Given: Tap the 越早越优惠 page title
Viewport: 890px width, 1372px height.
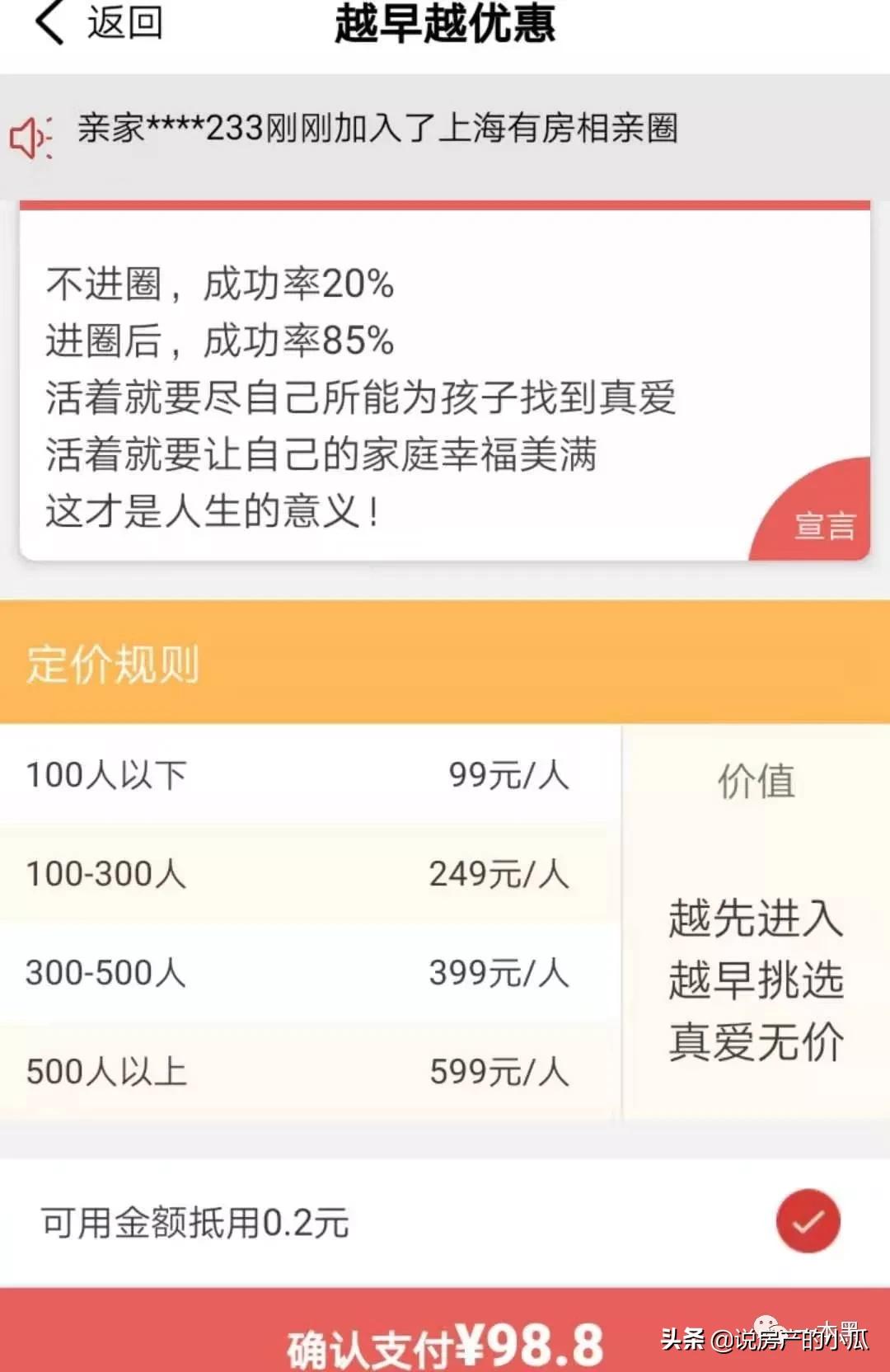Looking at the screenshot, I should coord(445,25).
